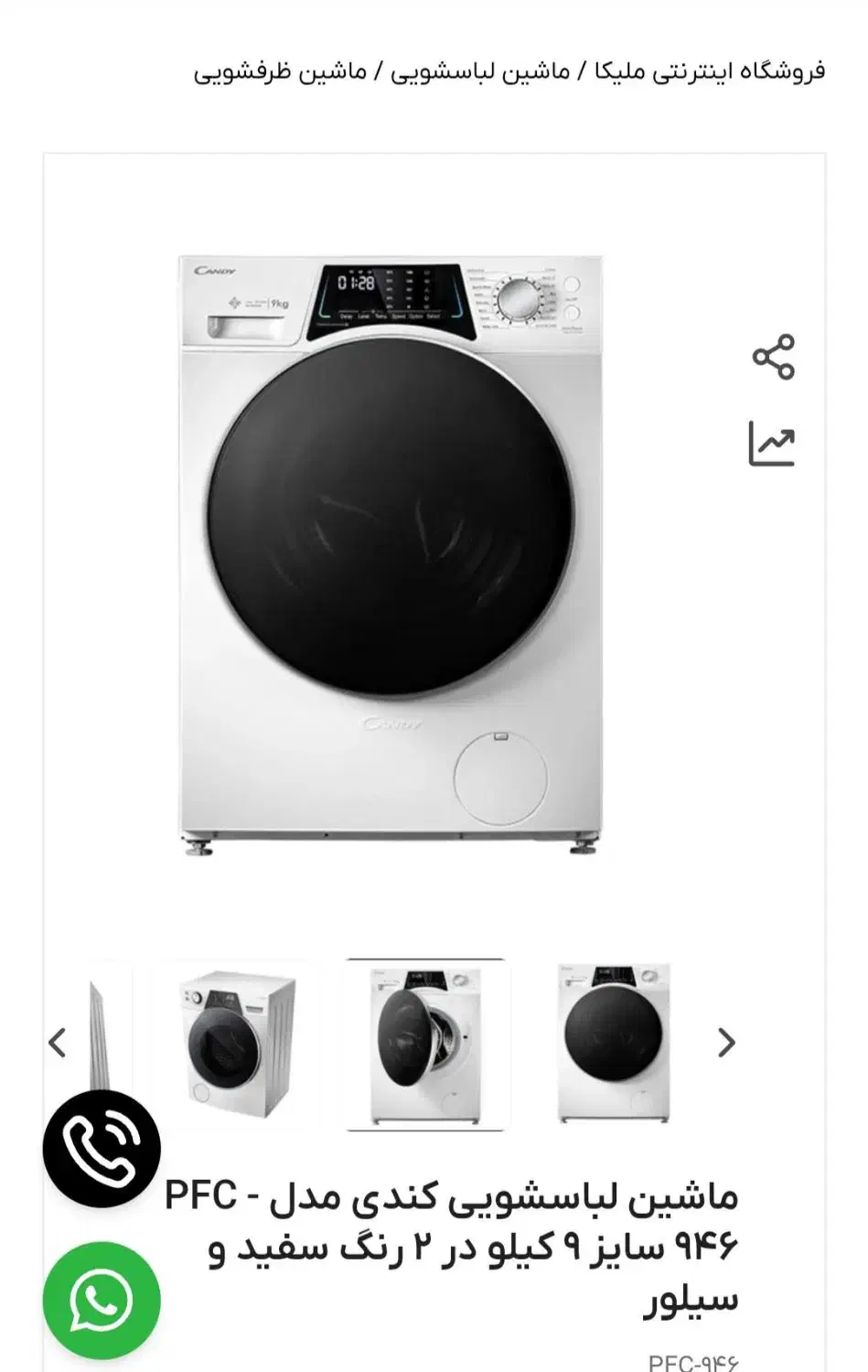
Task: Show the next gallery thumbnails with the right arrow
Action: pos(726,1043)
